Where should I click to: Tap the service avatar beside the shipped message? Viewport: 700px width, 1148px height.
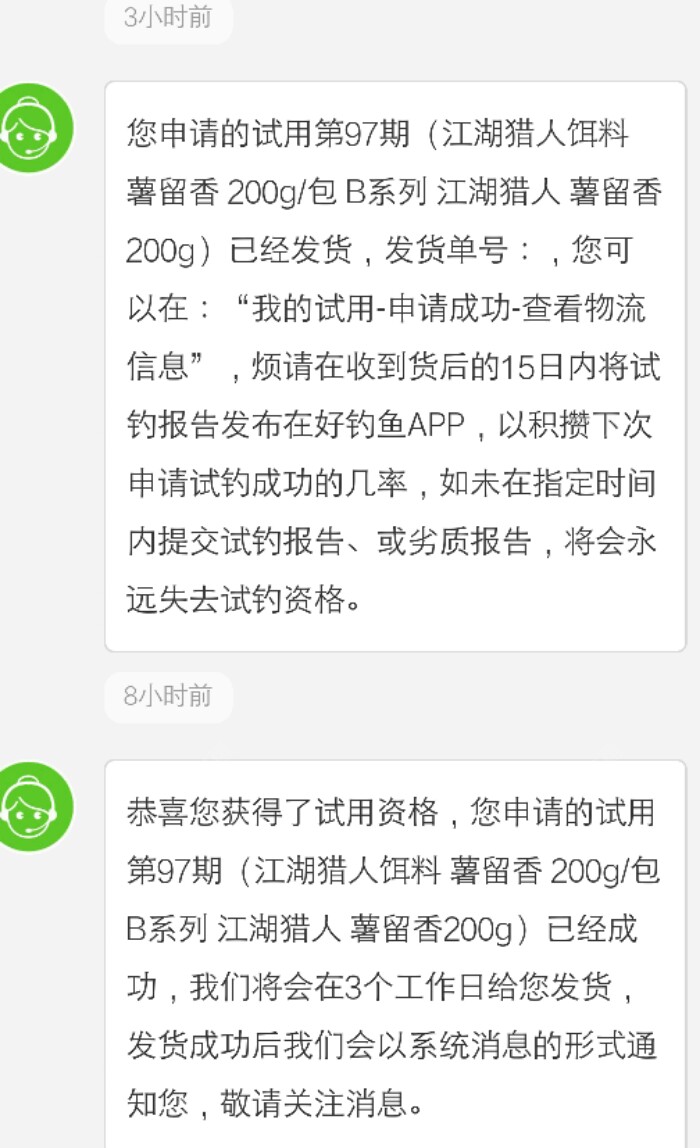tap(36, 129)
